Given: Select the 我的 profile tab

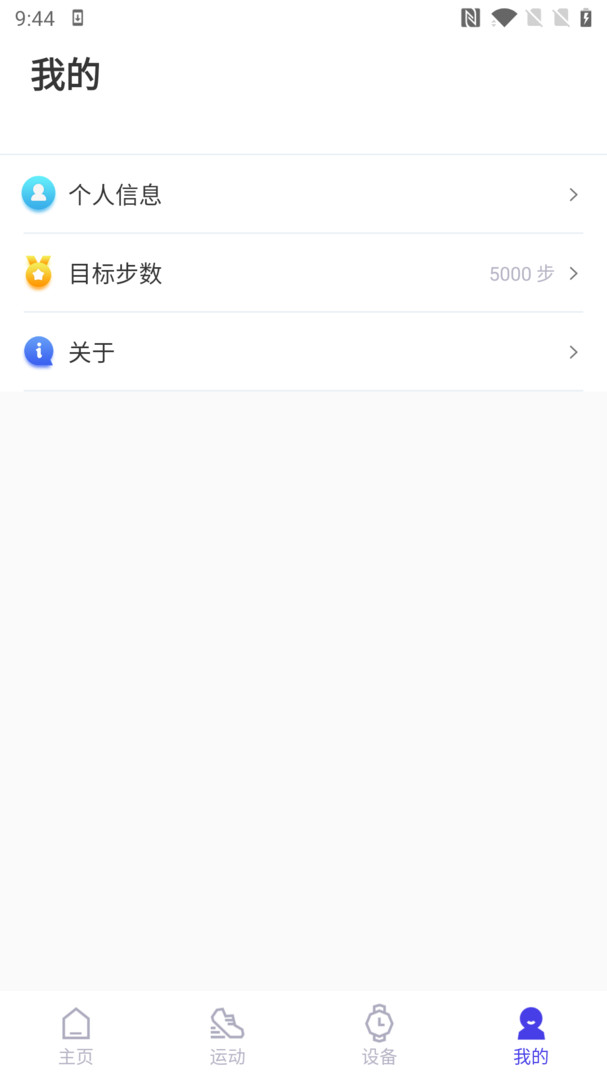Looking at the screenshot, I should [x=531, y=1036].
